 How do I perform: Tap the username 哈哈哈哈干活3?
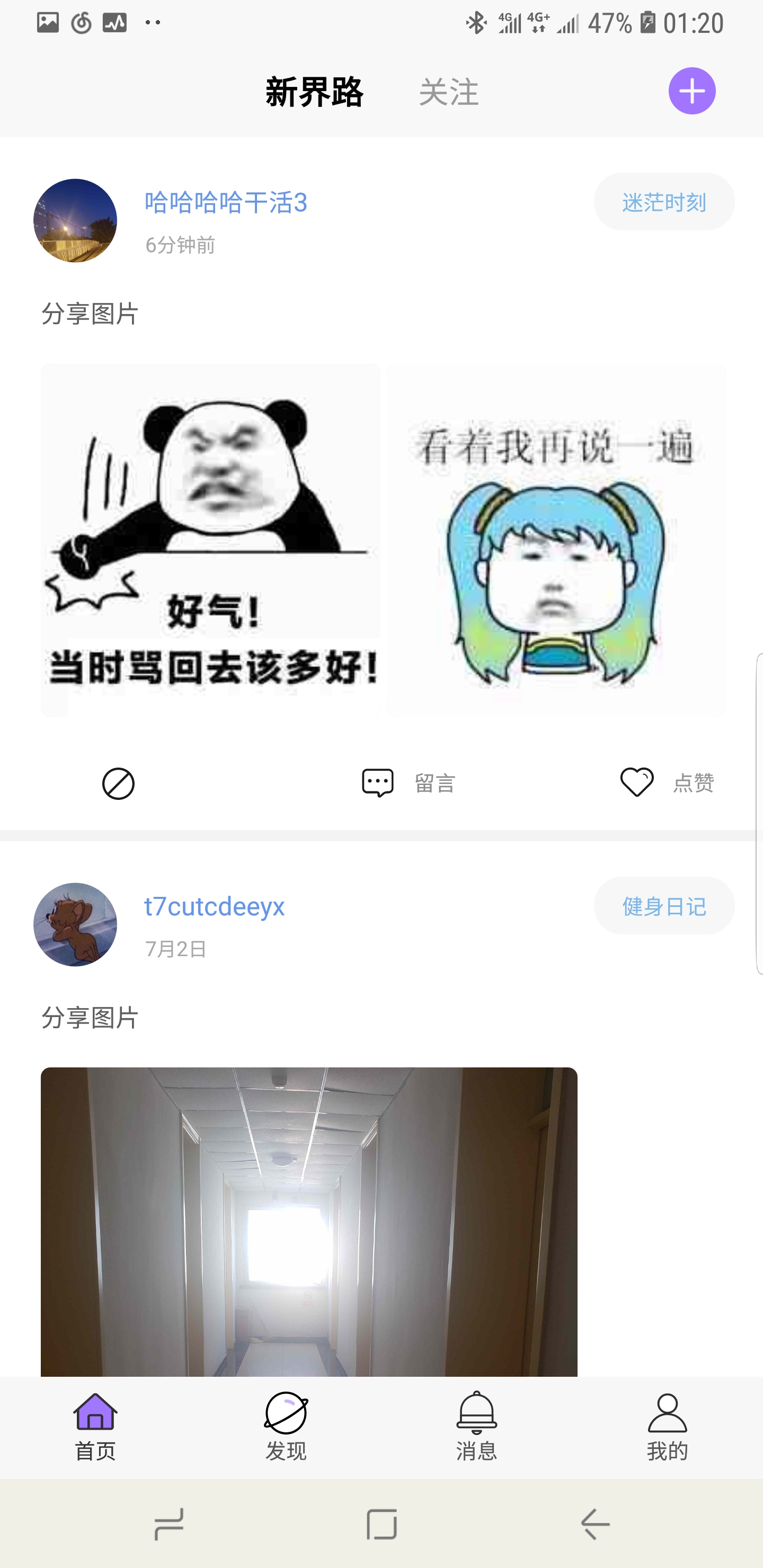point(226,202)
